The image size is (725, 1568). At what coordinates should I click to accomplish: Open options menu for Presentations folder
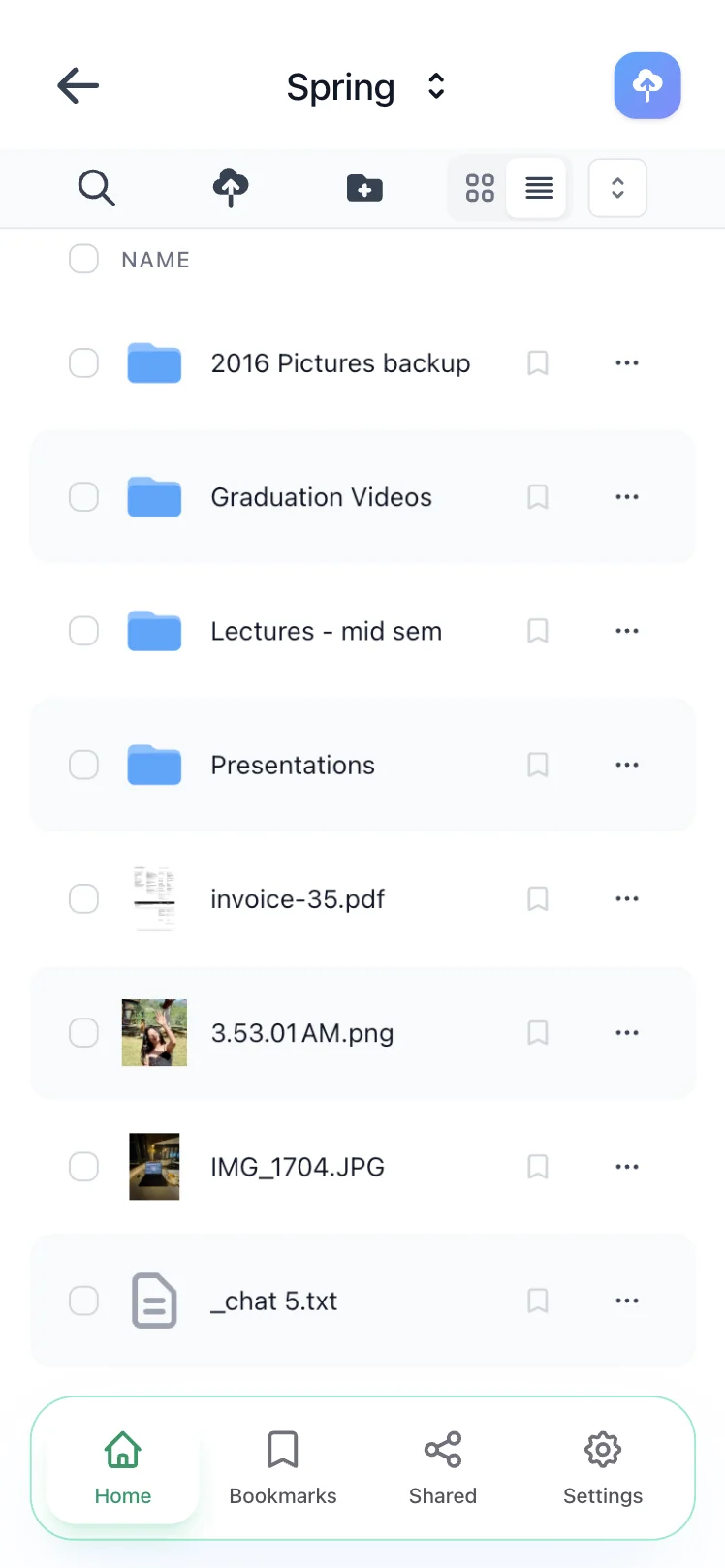tap(627, 765)
